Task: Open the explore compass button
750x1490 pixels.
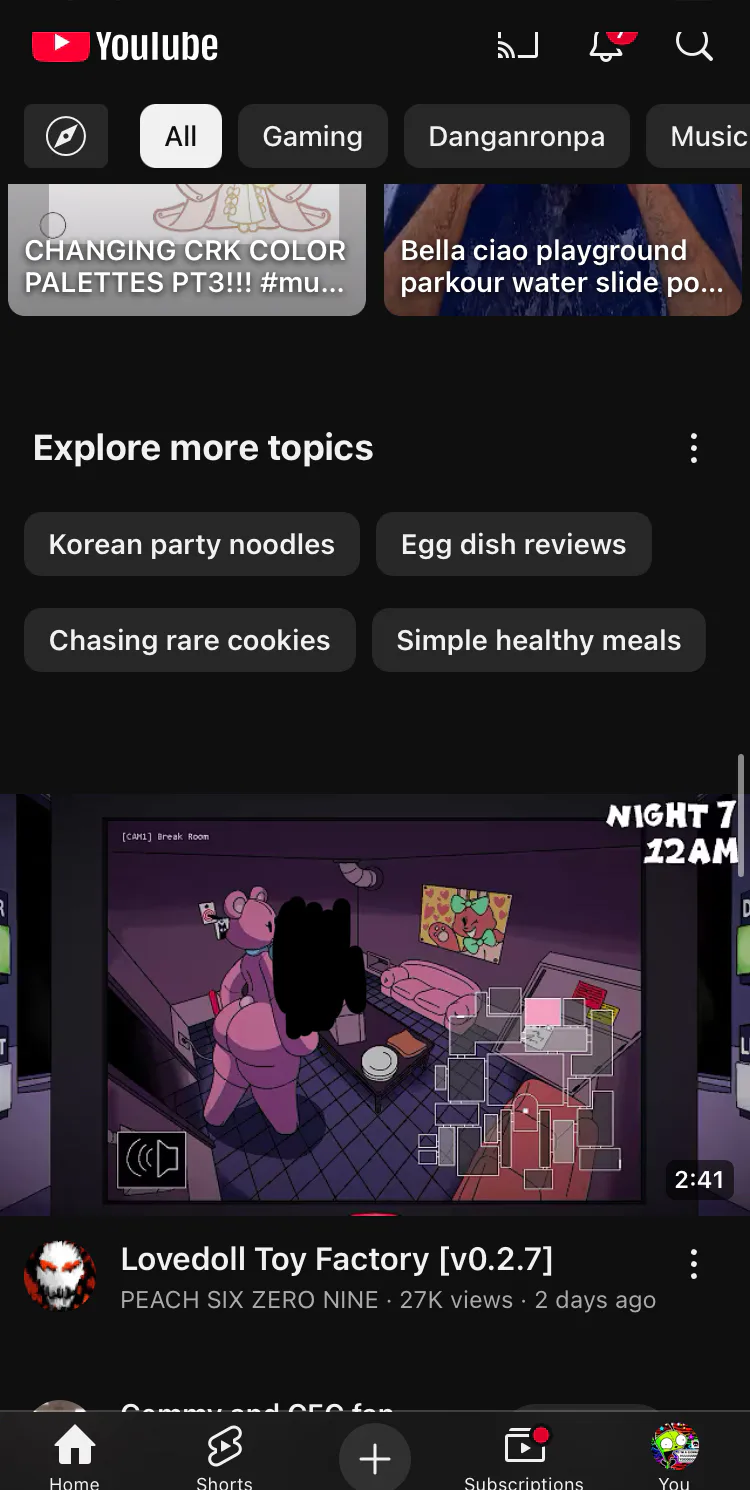Action: [x=66, y=136]
